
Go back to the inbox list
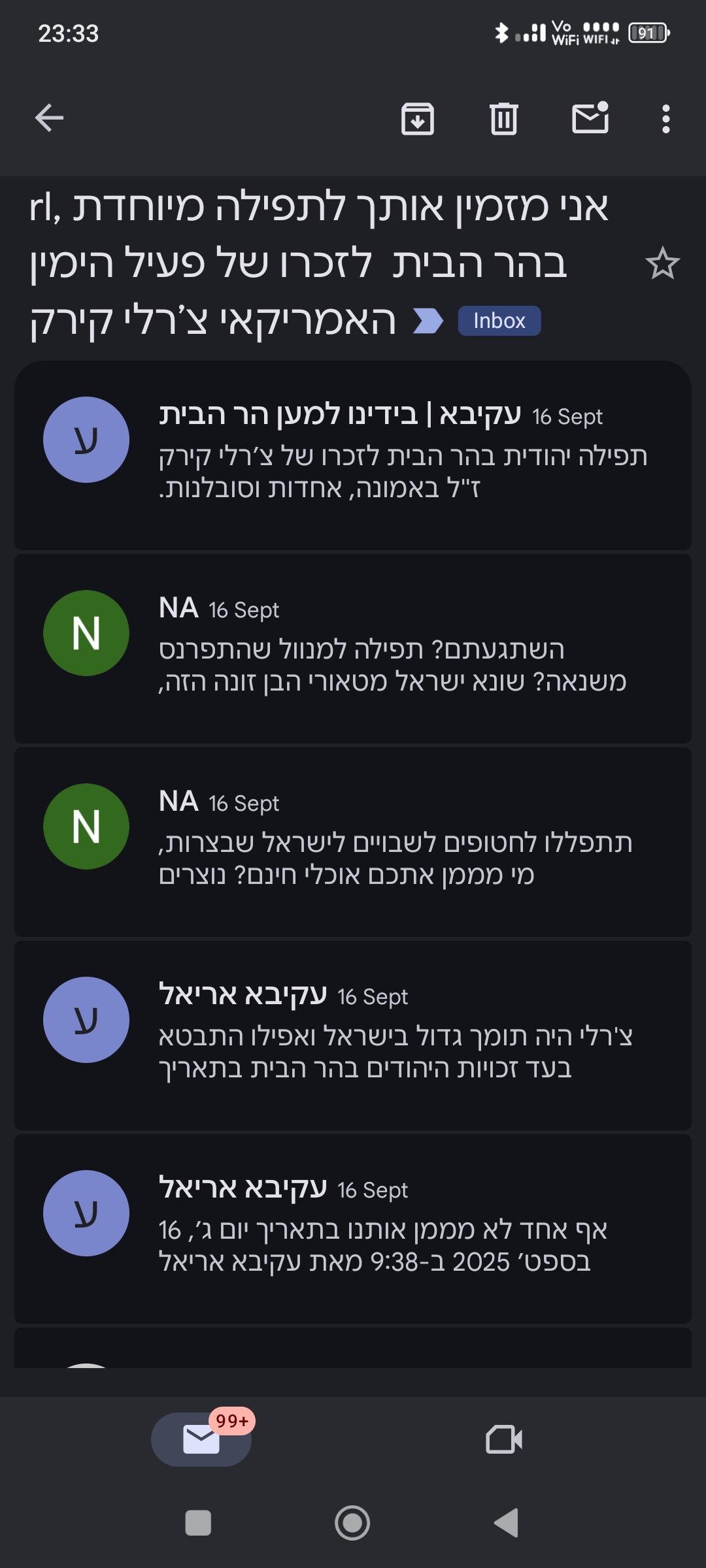[49, 118]
